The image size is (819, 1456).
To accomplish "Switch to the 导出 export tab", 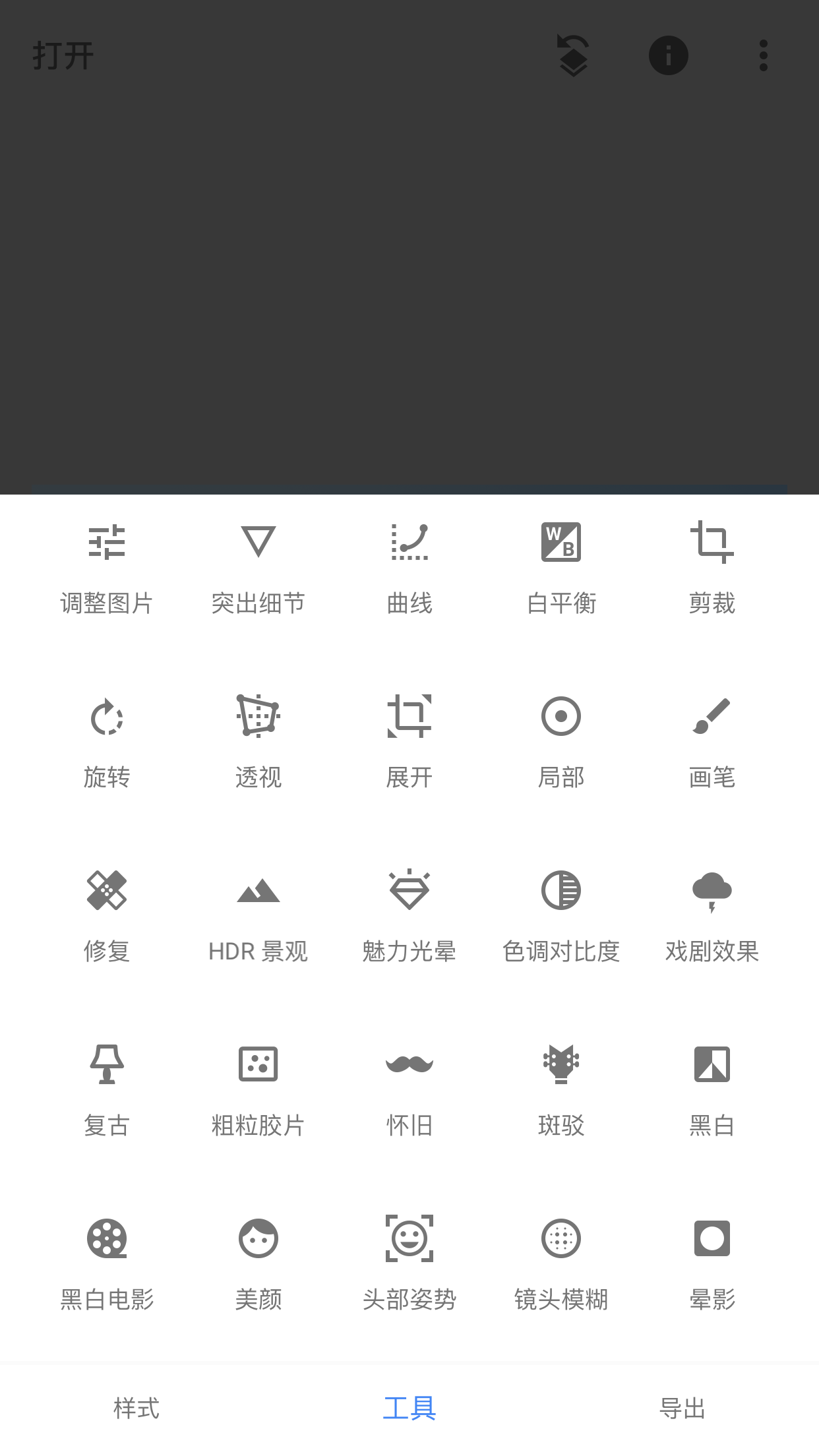I will (x=682, y=1409).
